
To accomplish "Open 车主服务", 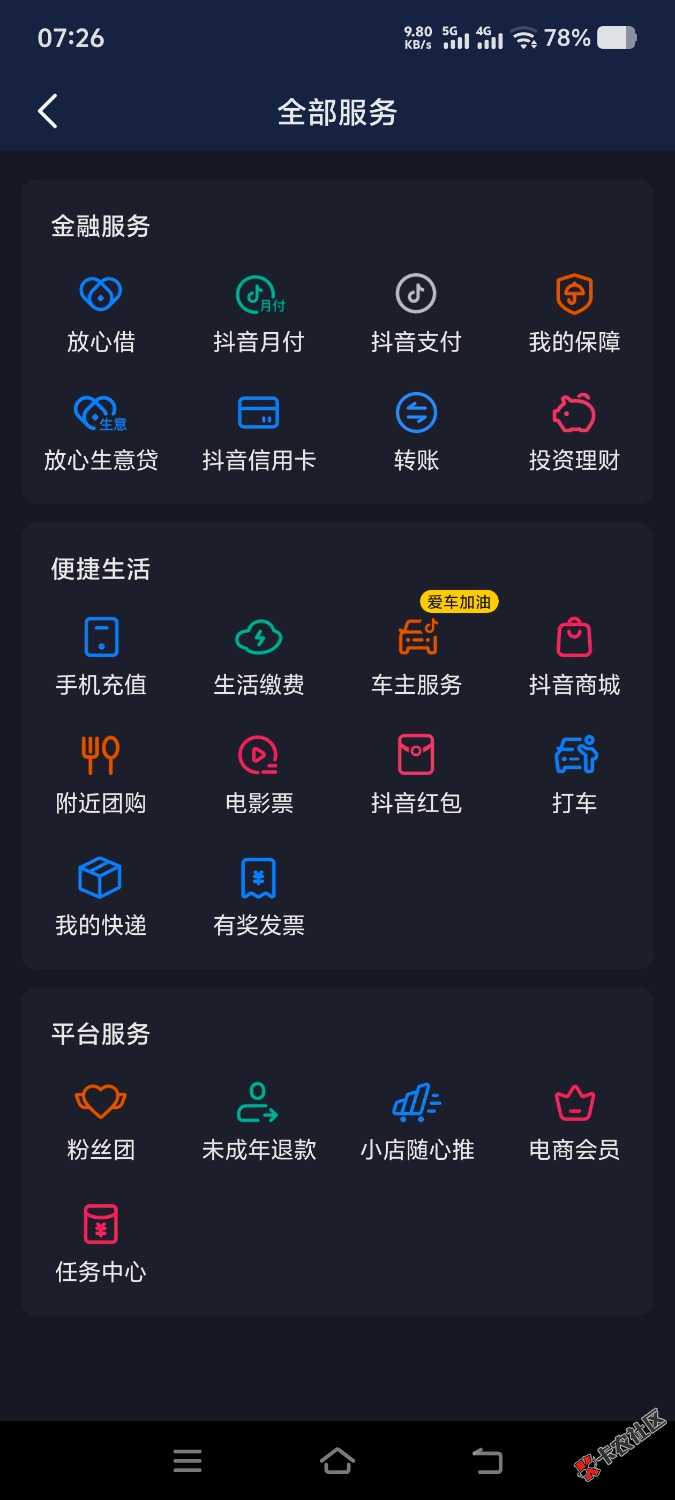I will [x=416, y=656].
